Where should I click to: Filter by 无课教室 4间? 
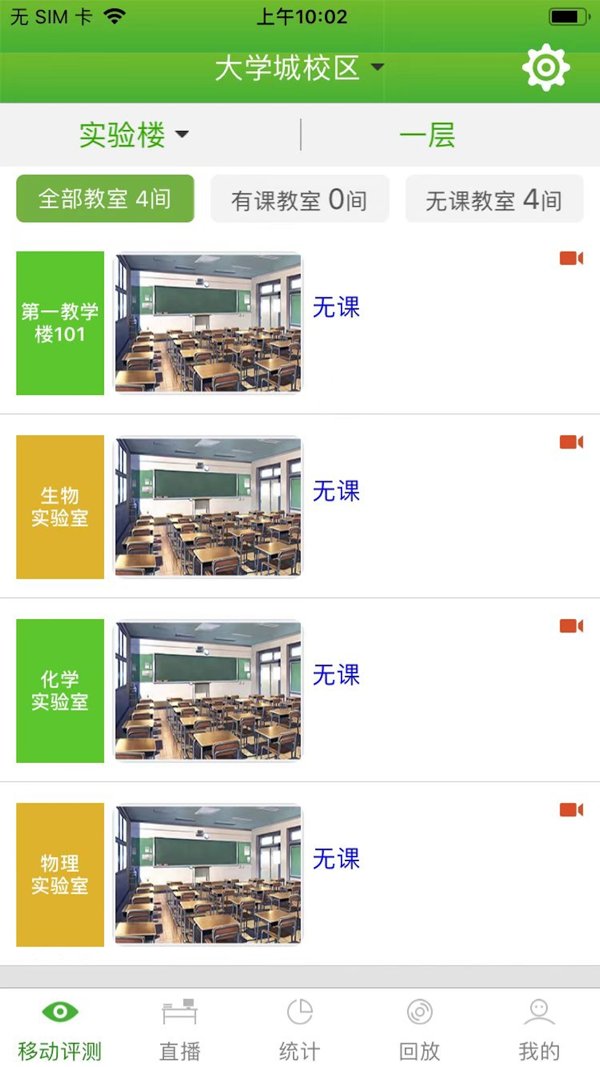pos(493,200)
